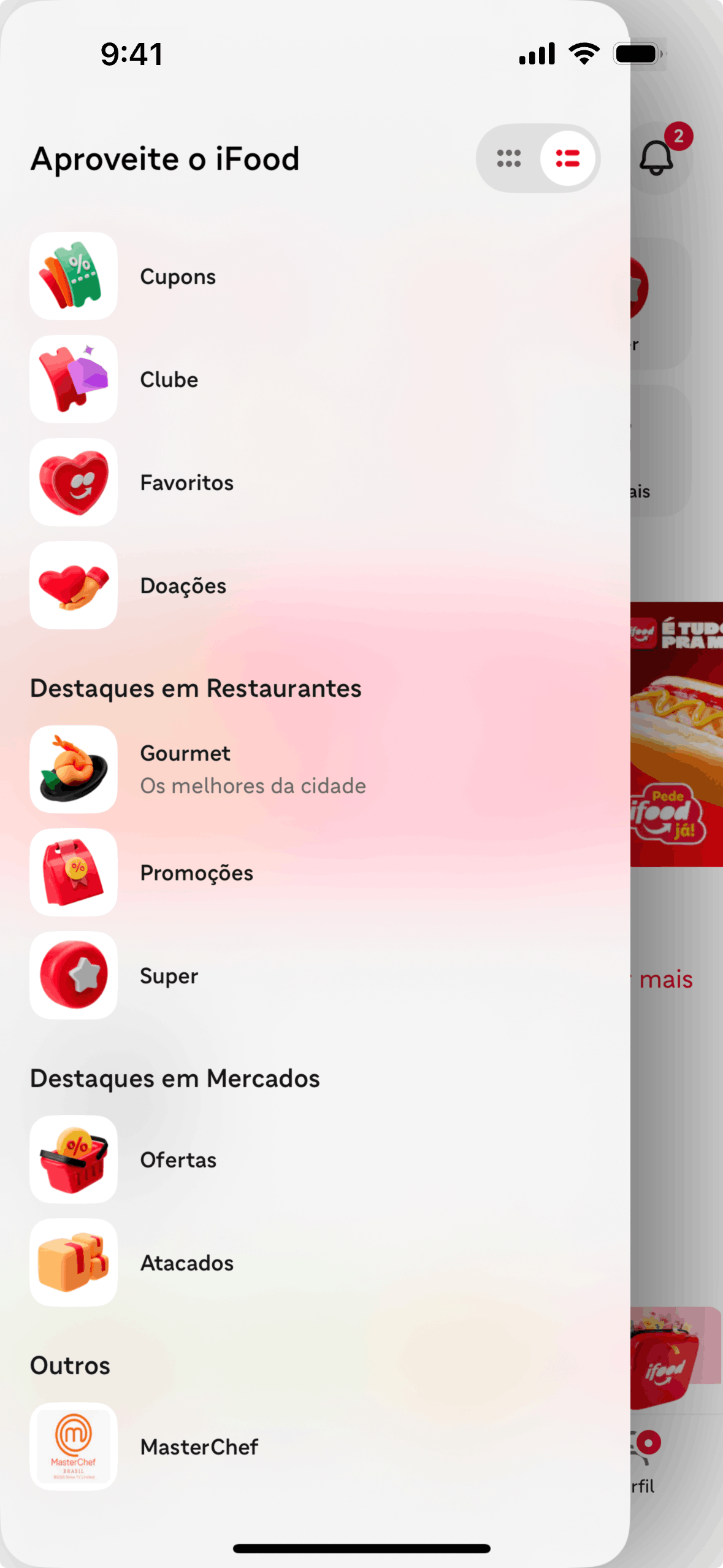Open the notifications bell
The height and width of the screenshot is (1568, 723).
[656, 158]
